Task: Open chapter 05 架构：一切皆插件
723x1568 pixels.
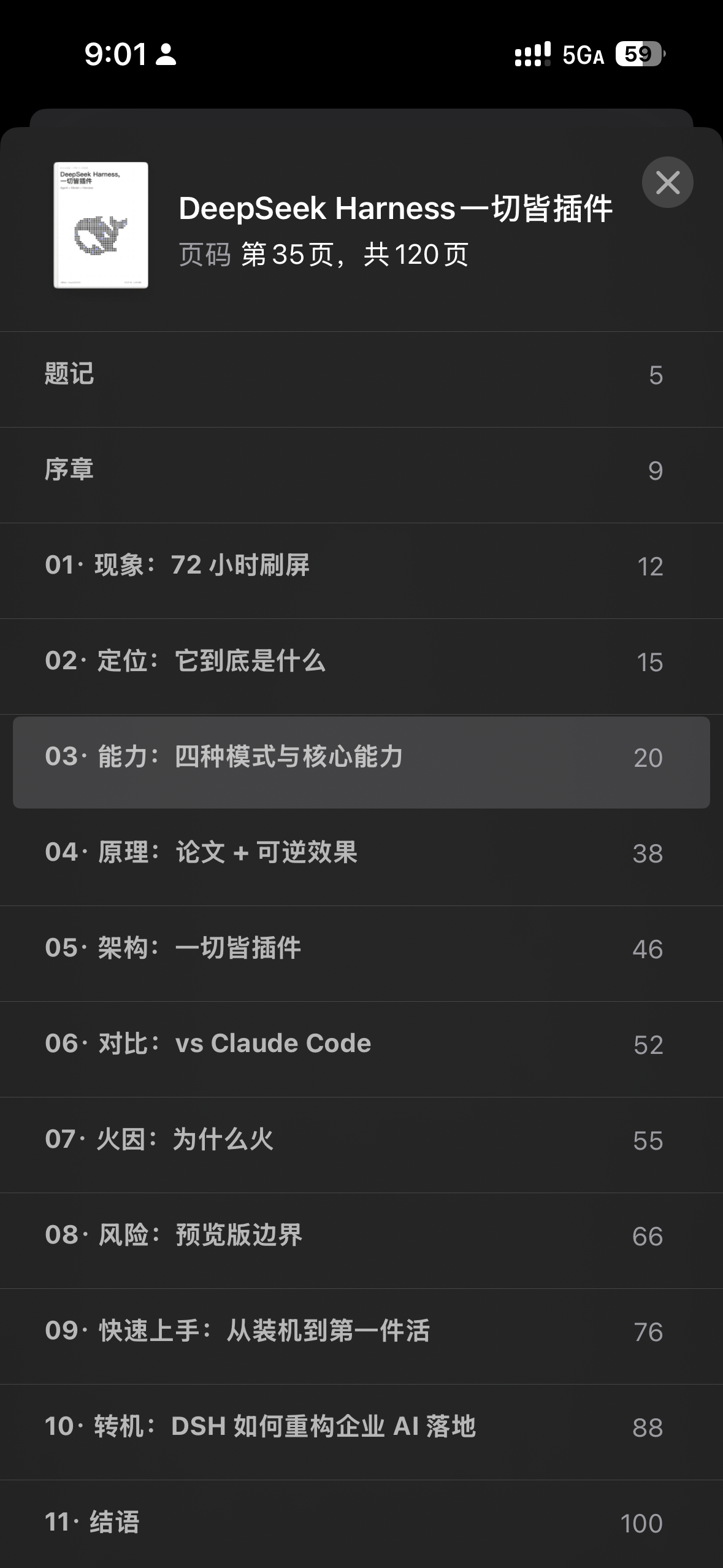Action: coord(361,954)
